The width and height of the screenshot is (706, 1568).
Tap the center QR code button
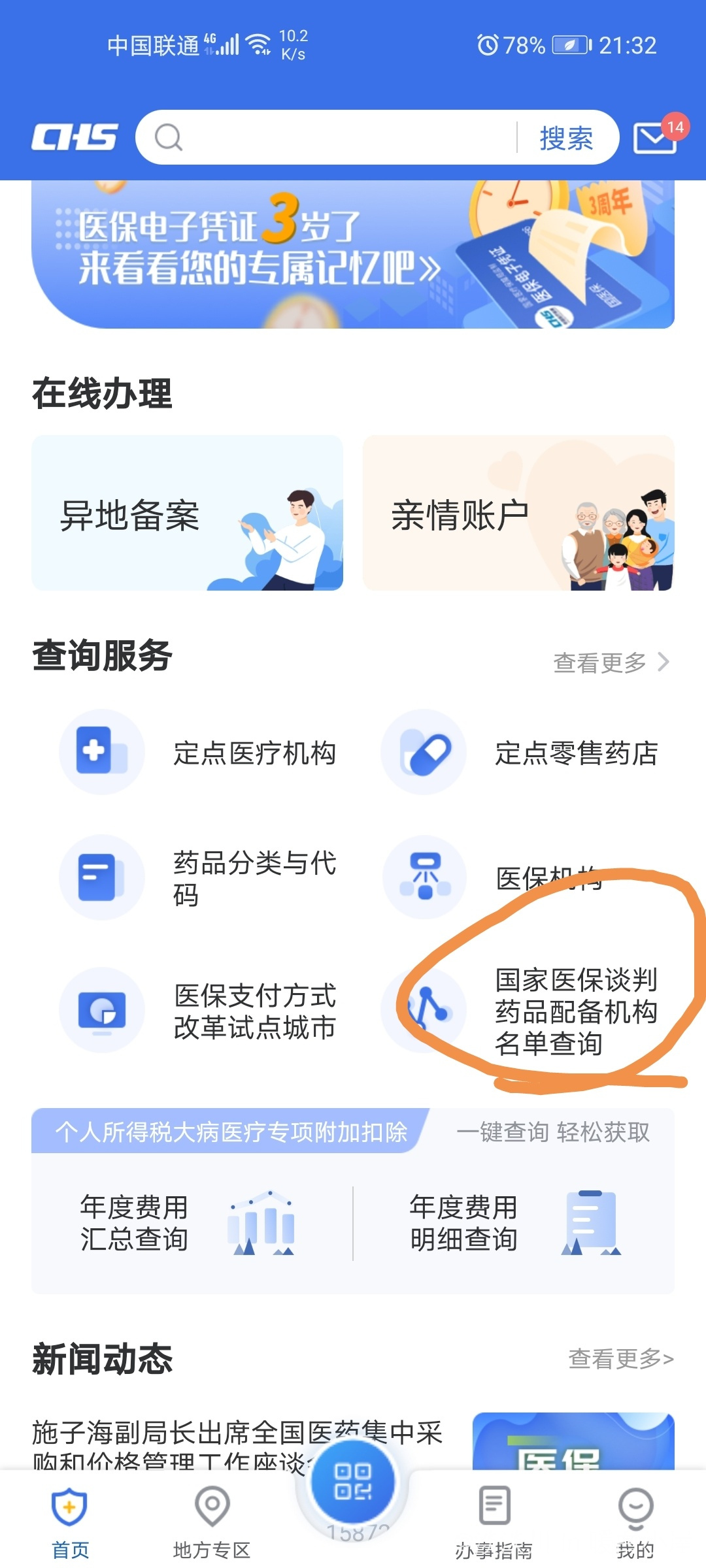(353, 1482)
